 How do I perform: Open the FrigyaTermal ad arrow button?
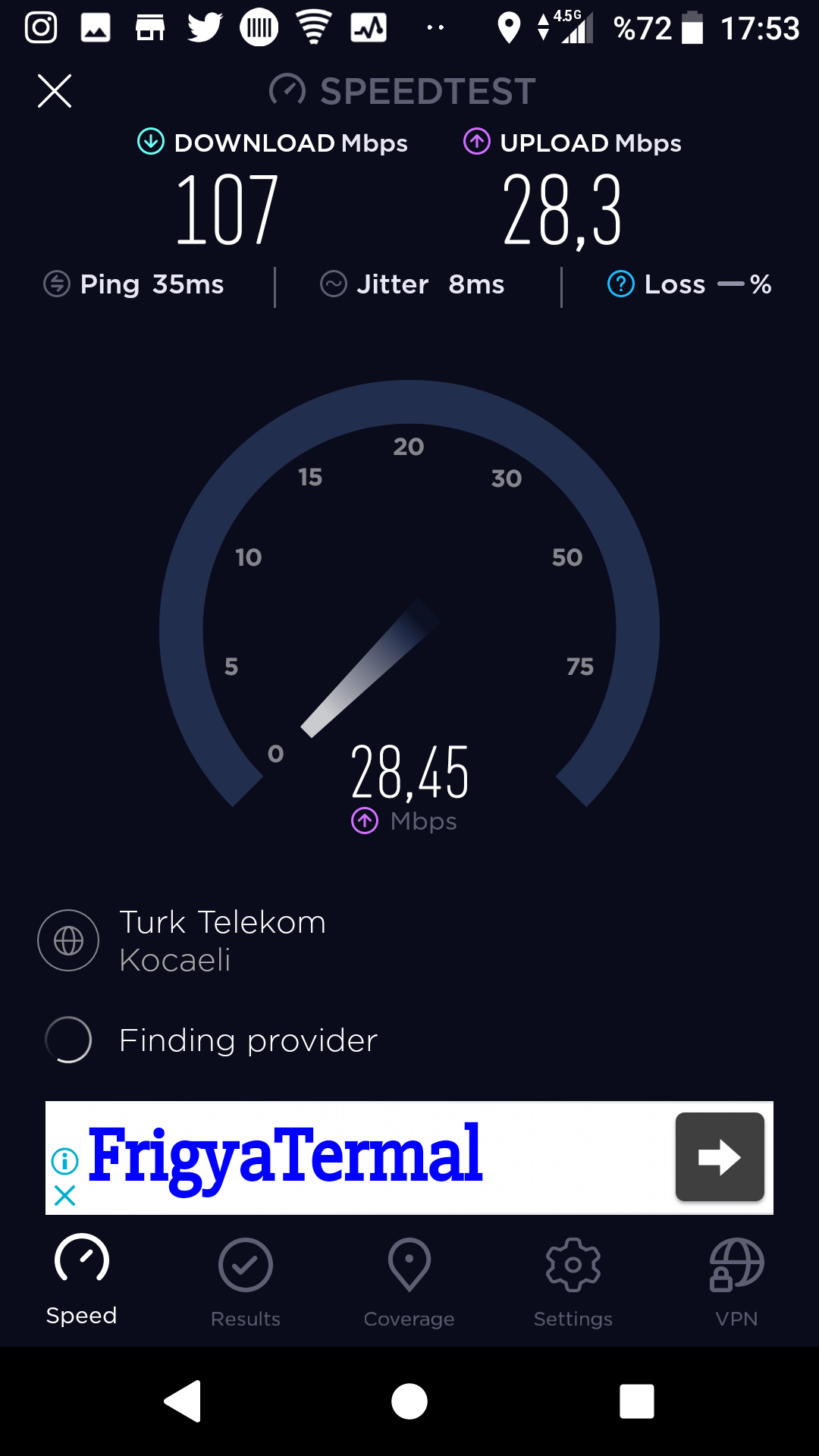click(720, 1157)
